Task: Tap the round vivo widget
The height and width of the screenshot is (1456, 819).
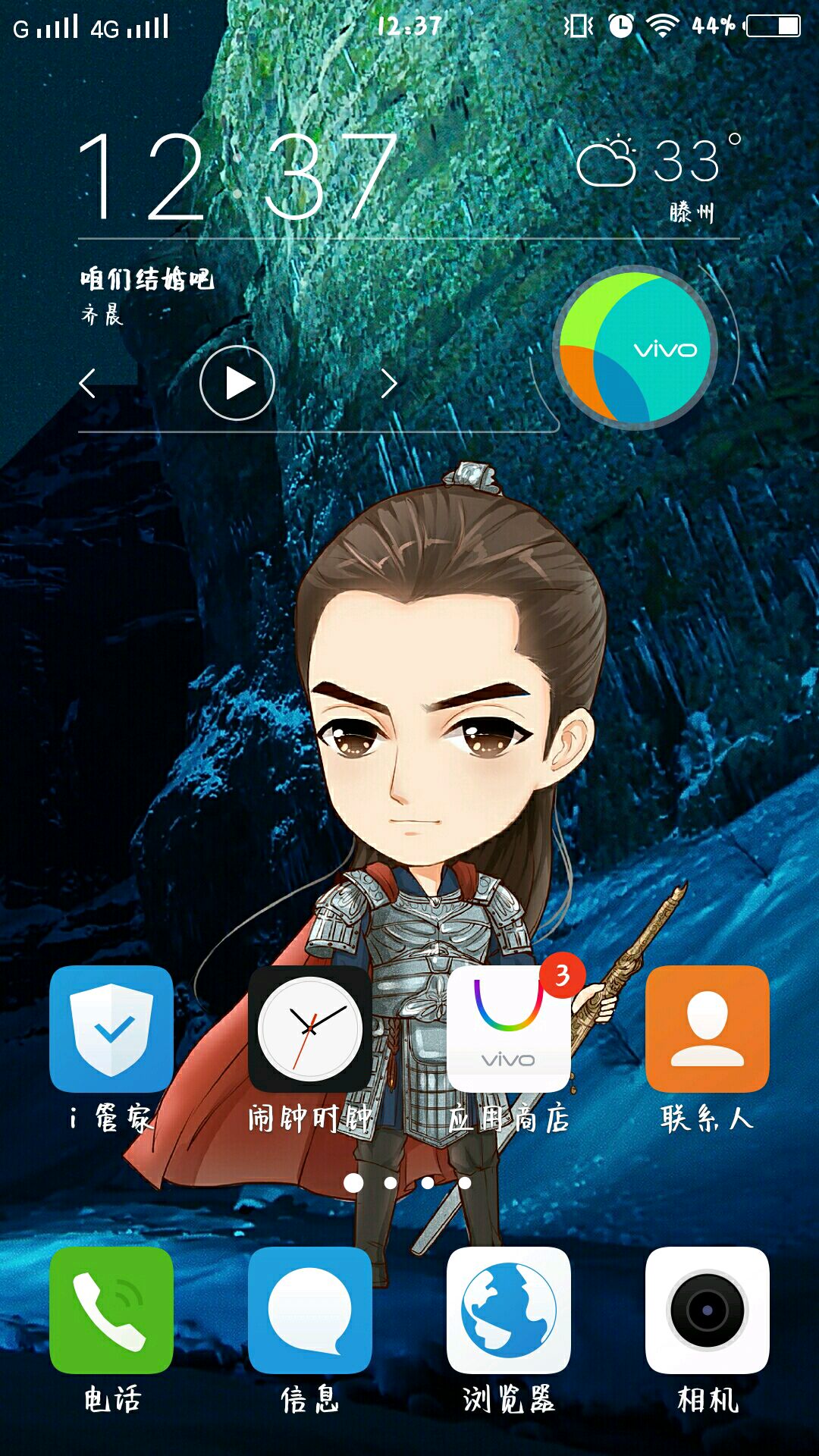Action: tap(635, 348)
